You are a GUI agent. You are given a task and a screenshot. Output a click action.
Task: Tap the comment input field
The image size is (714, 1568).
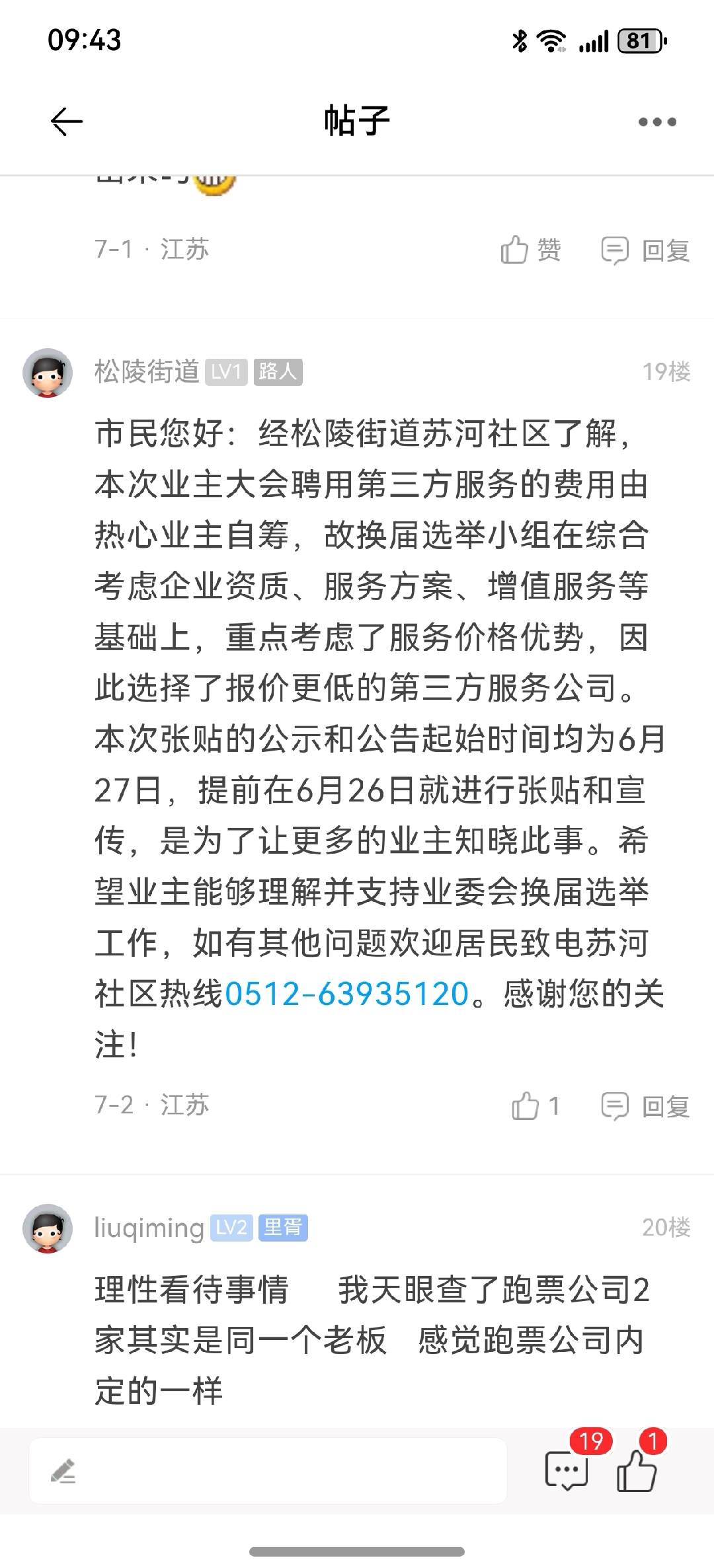click(268, 1471)
